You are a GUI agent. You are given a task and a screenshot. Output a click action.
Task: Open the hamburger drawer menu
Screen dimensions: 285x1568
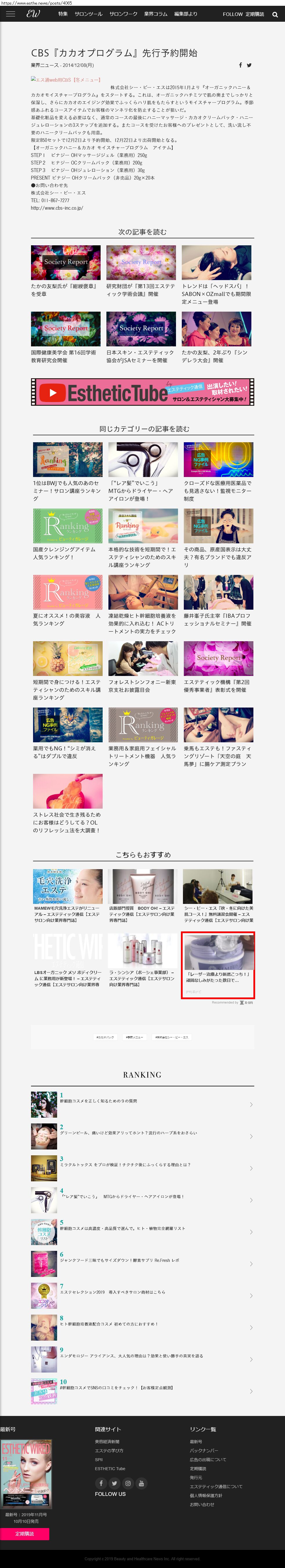click(x=10, y=14)
